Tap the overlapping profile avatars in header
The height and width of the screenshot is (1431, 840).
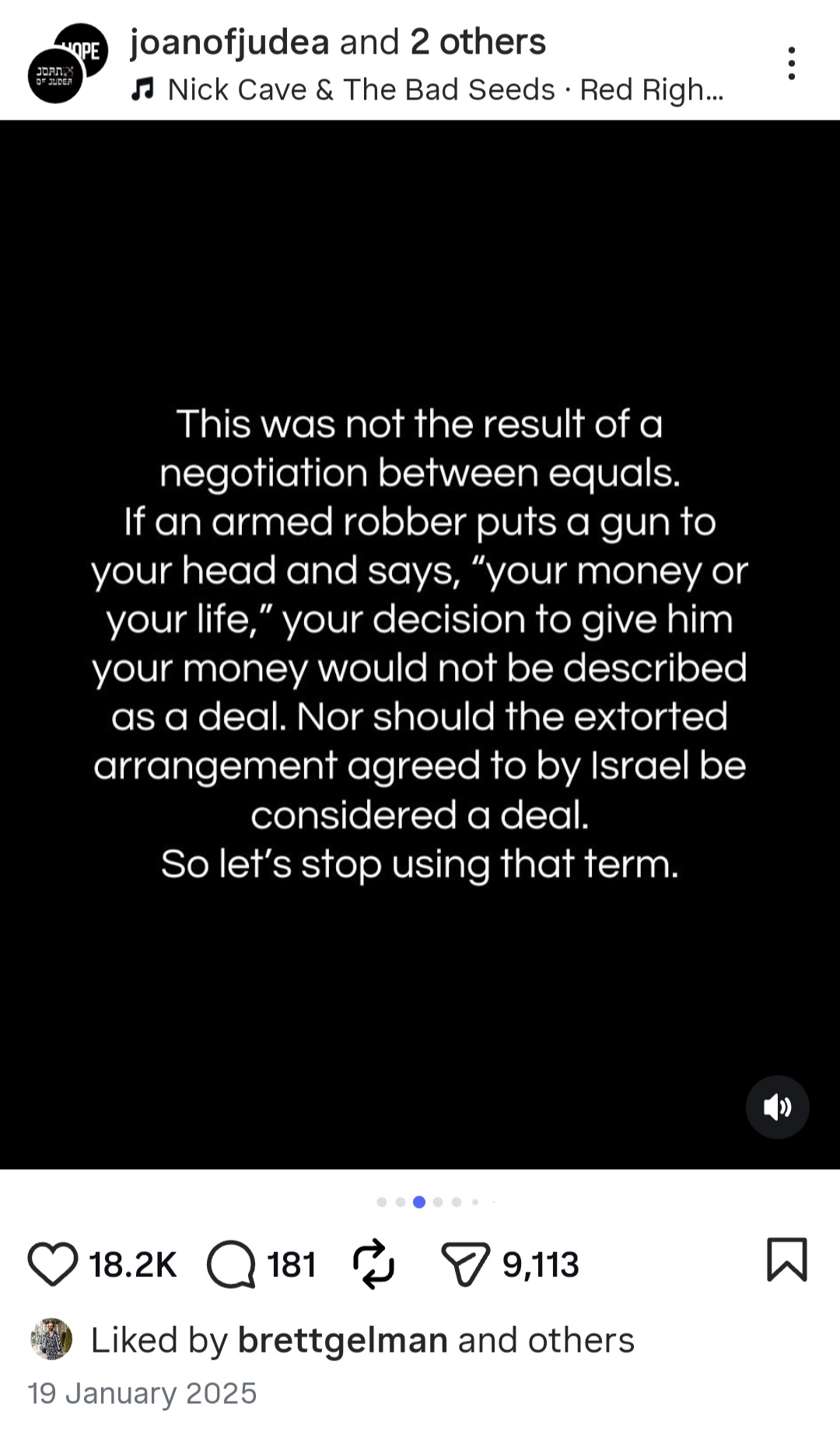click(68, 63)
